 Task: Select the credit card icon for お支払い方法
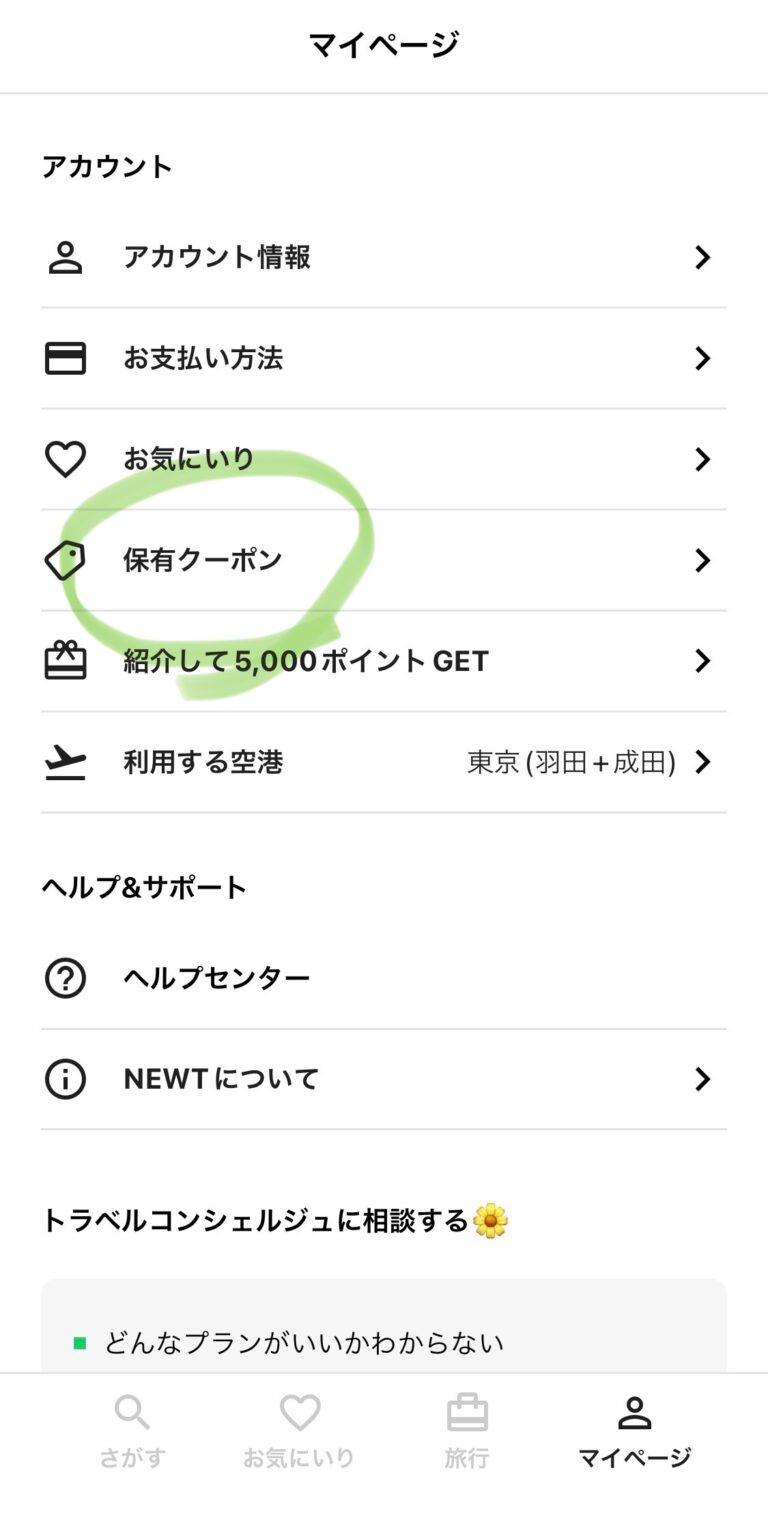pos(64,357)
